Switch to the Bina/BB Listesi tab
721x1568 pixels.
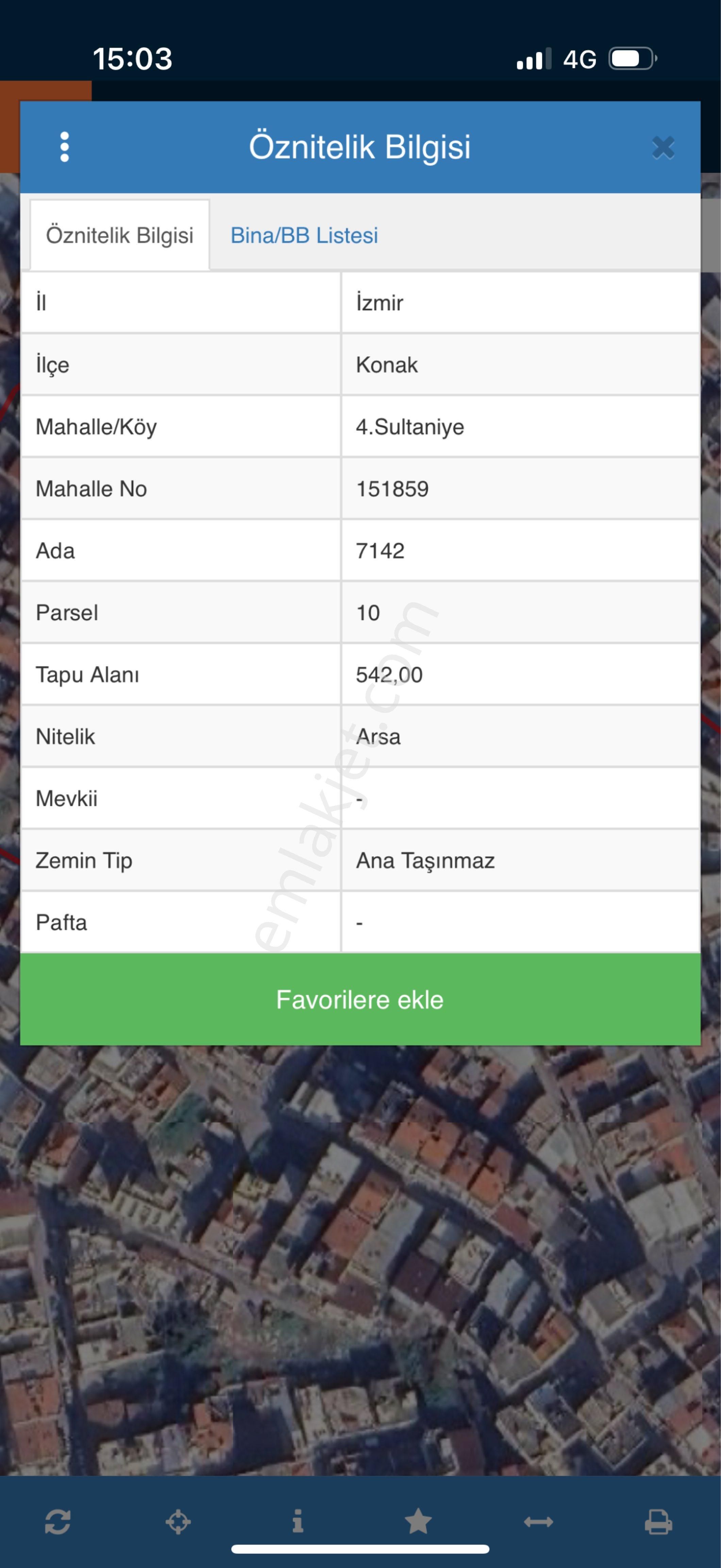304,235
